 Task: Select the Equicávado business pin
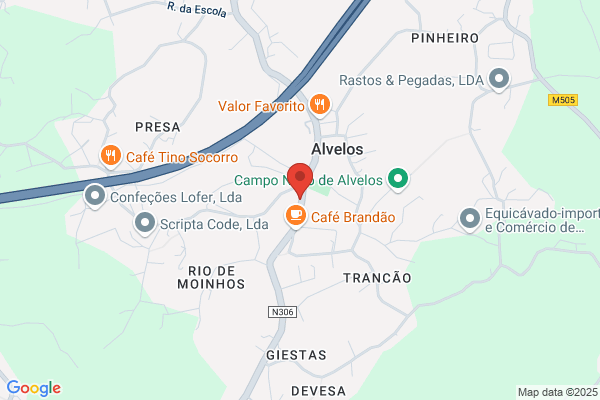(x=470, y=220)
